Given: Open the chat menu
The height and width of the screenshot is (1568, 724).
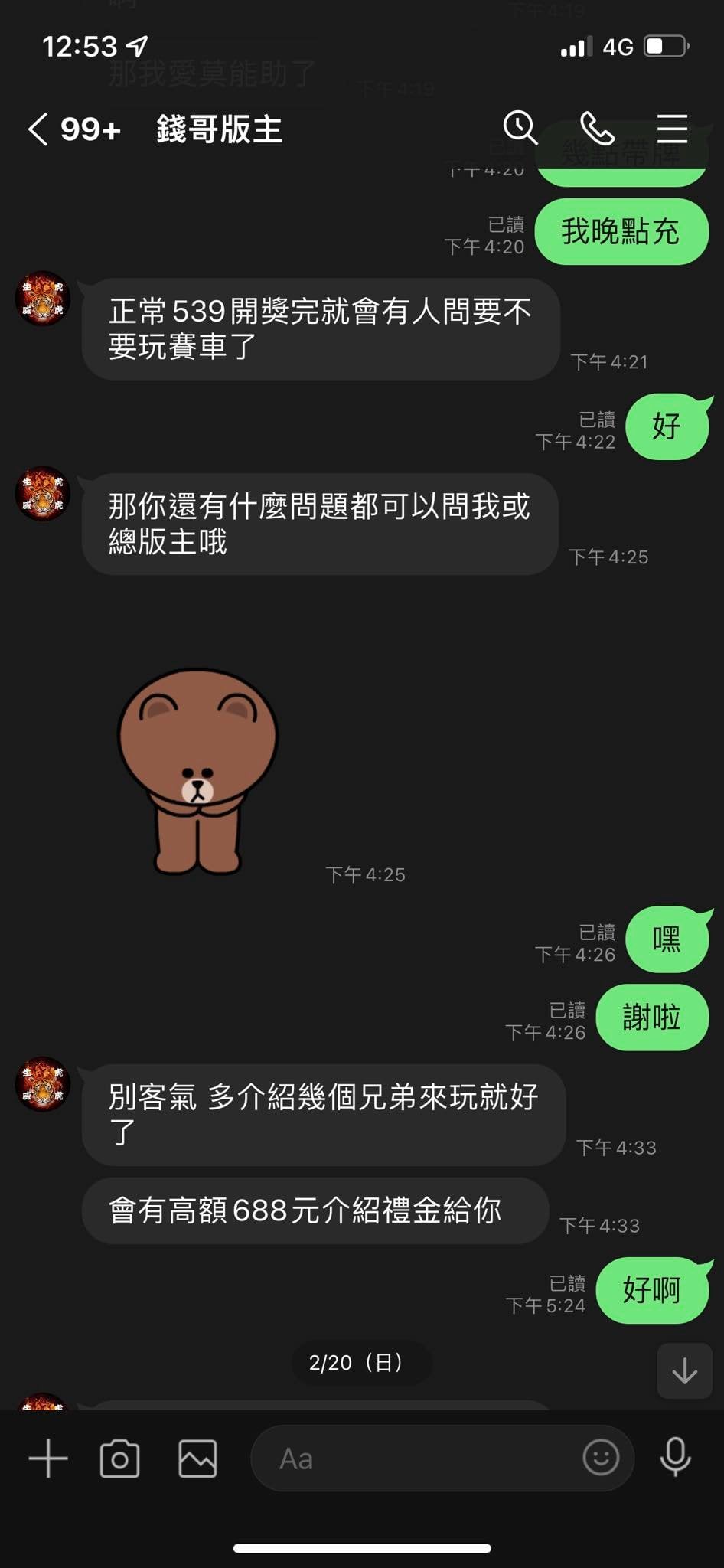Looking at the screenshot, I should [672, 129].
